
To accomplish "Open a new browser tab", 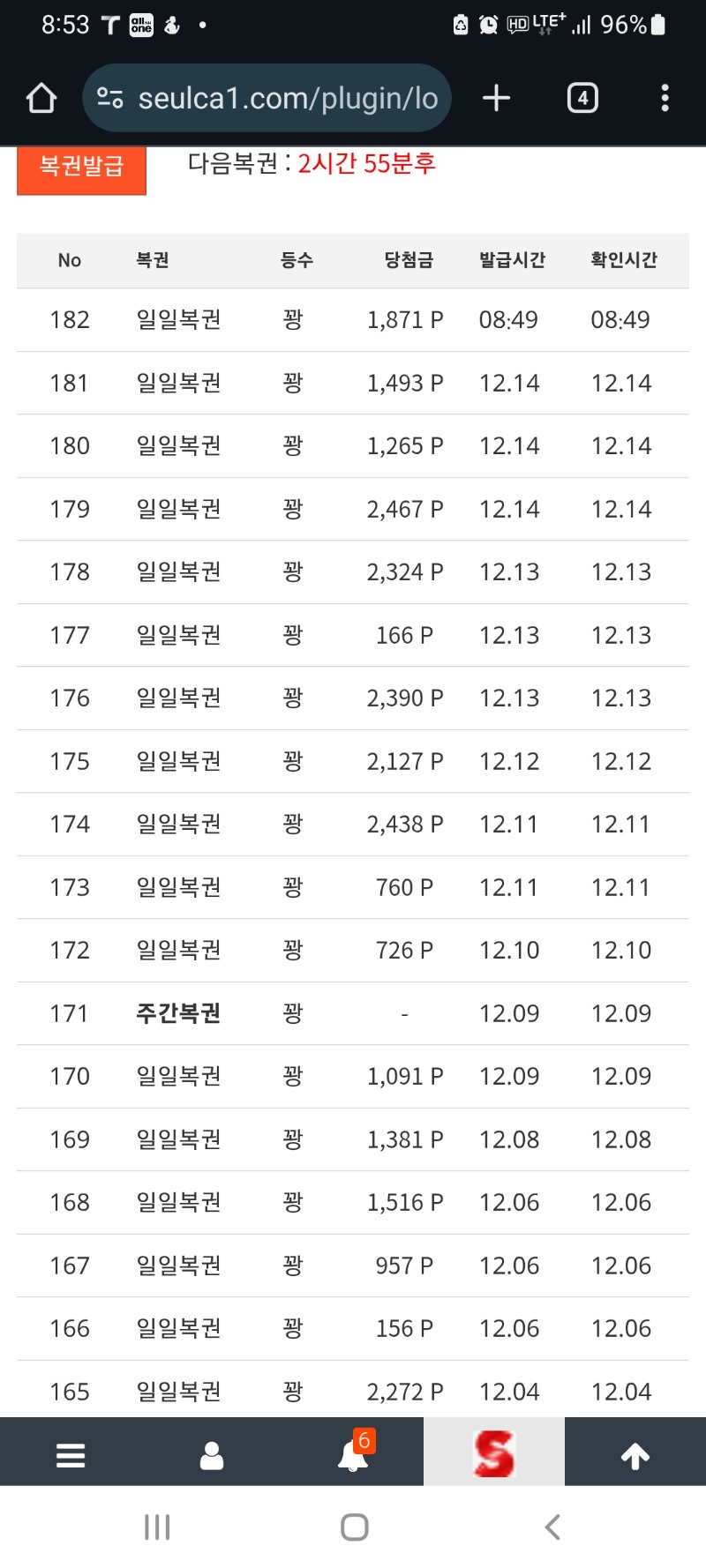I will tap(497, 98).
